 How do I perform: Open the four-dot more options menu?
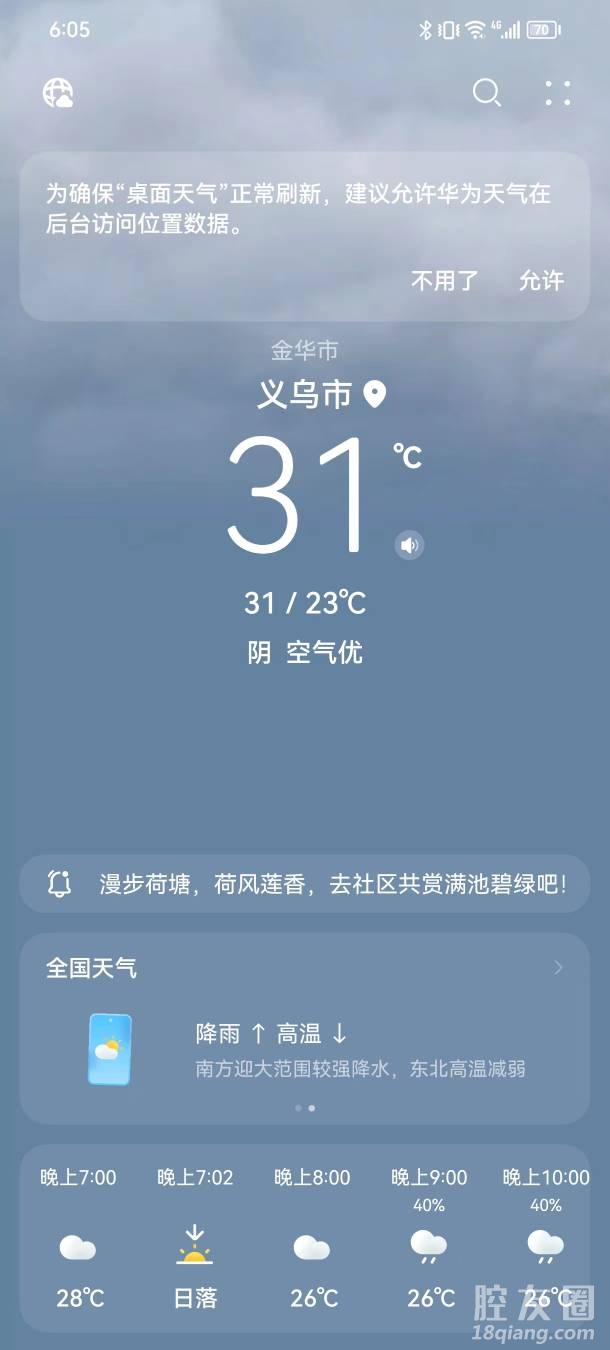[558, 93]
